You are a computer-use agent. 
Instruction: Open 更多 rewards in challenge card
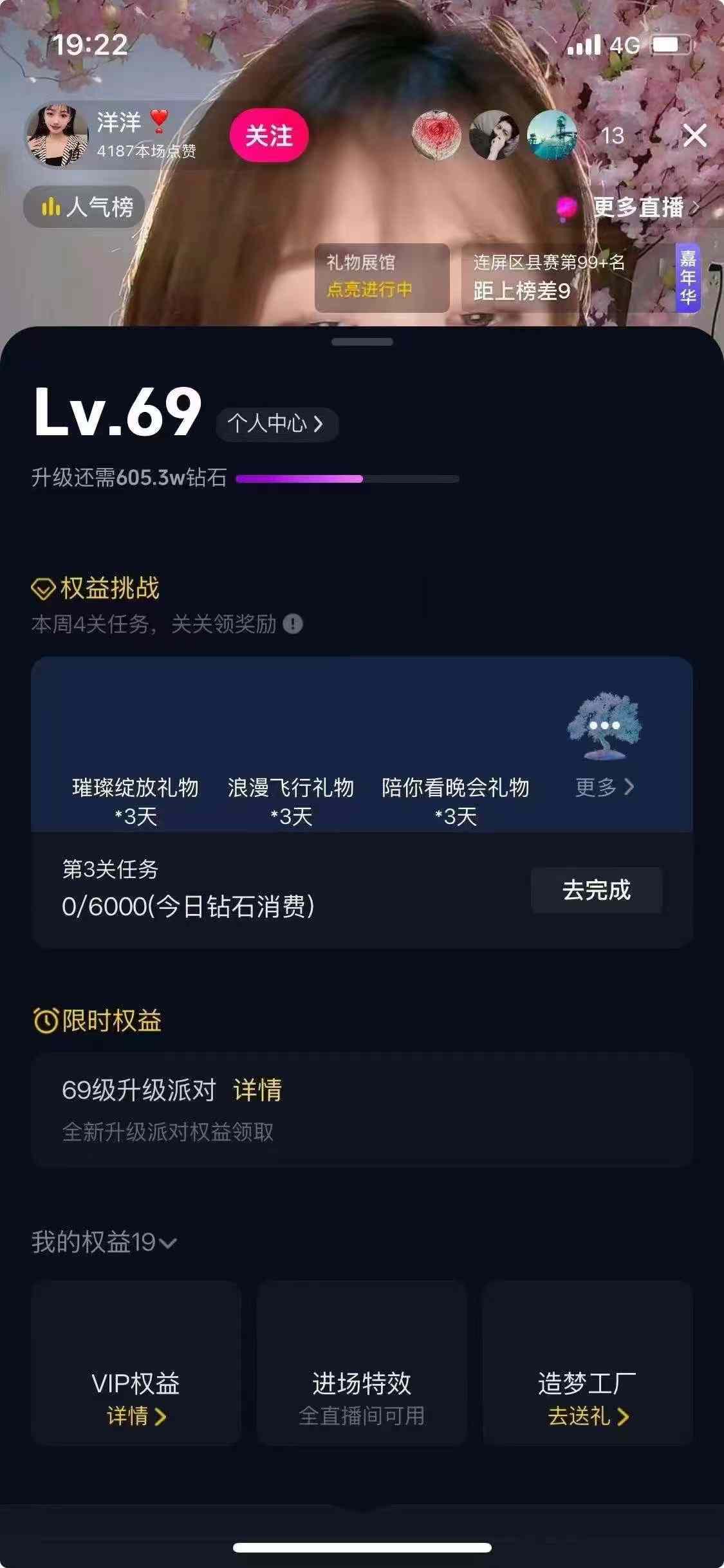click(604, 787)
